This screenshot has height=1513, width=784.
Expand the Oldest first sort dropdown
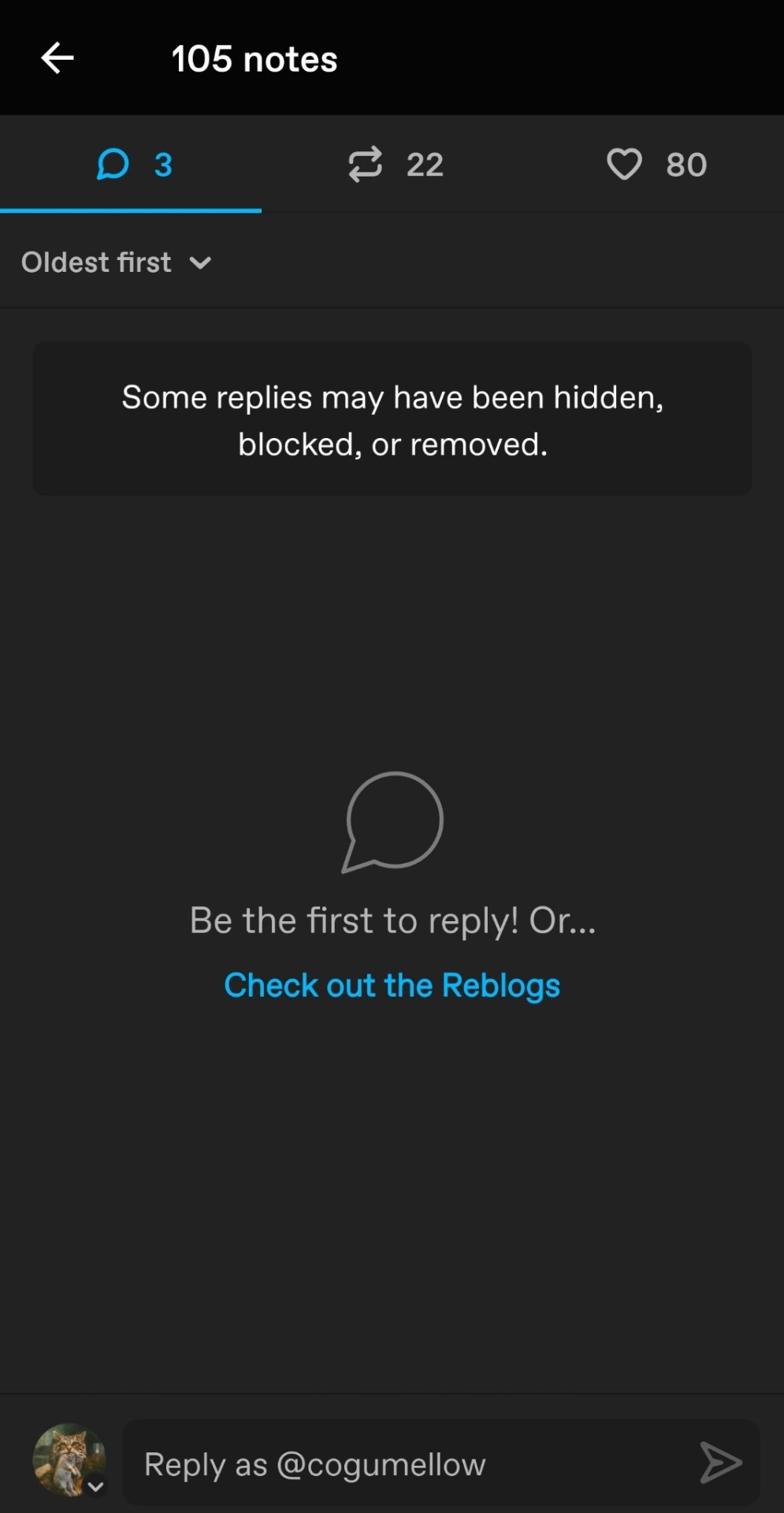point(116,262)
